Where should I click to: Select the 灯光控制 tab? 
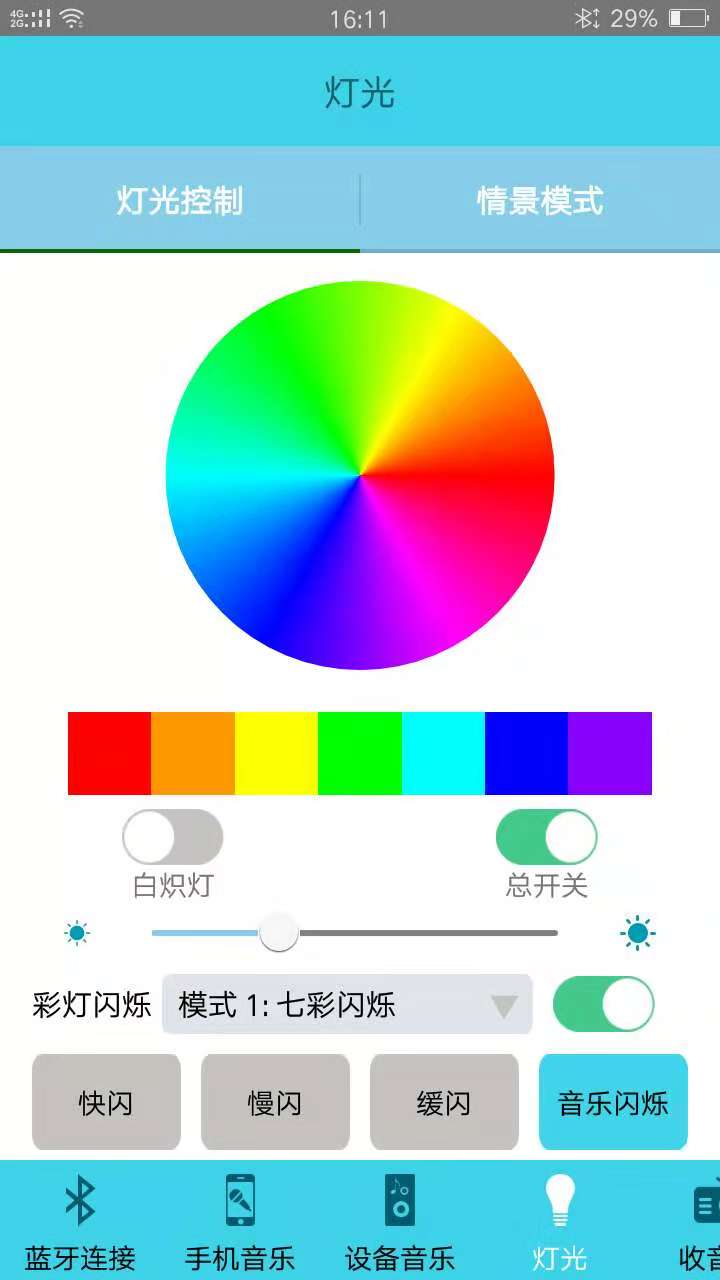(180, 200)
